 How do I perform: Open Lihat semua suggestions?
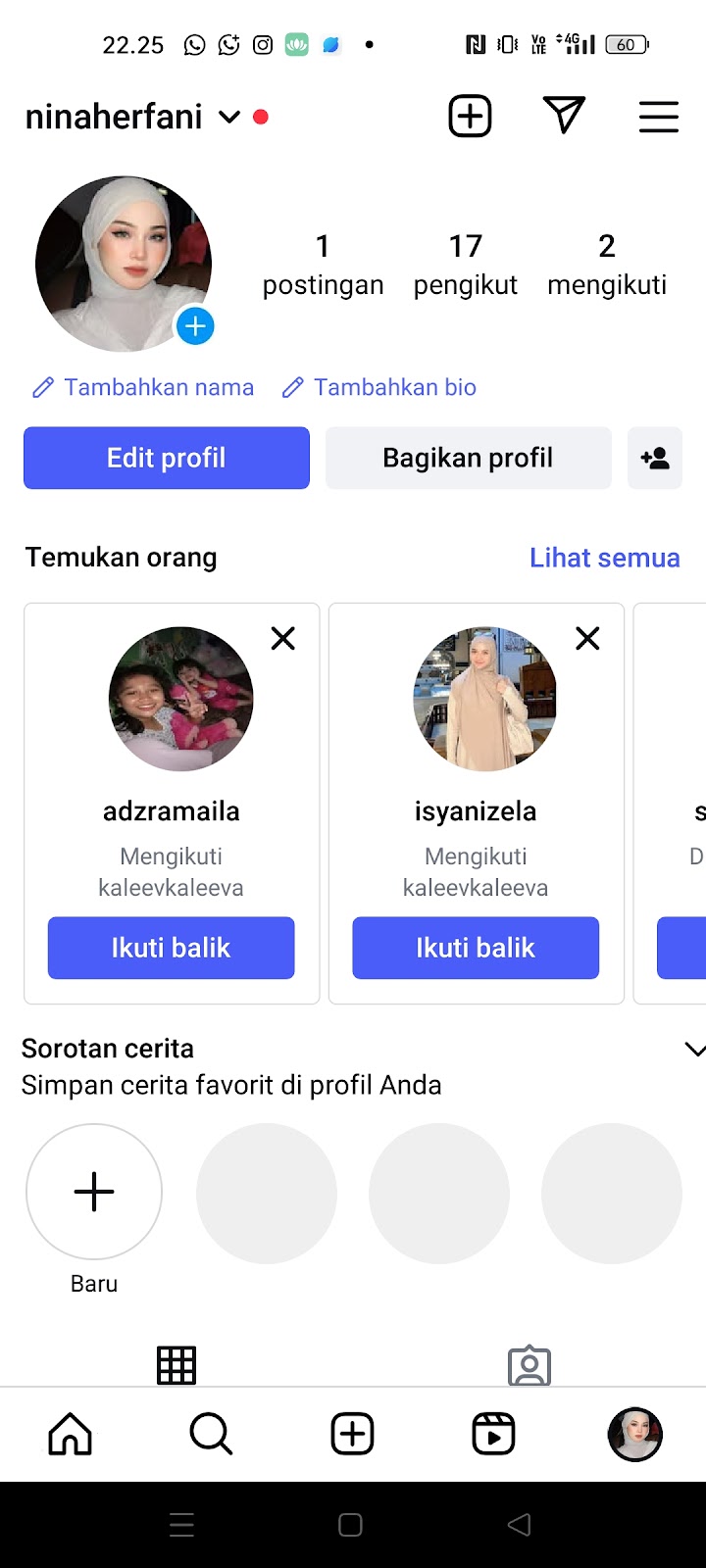pyautogui.click(x=604, y=558)
